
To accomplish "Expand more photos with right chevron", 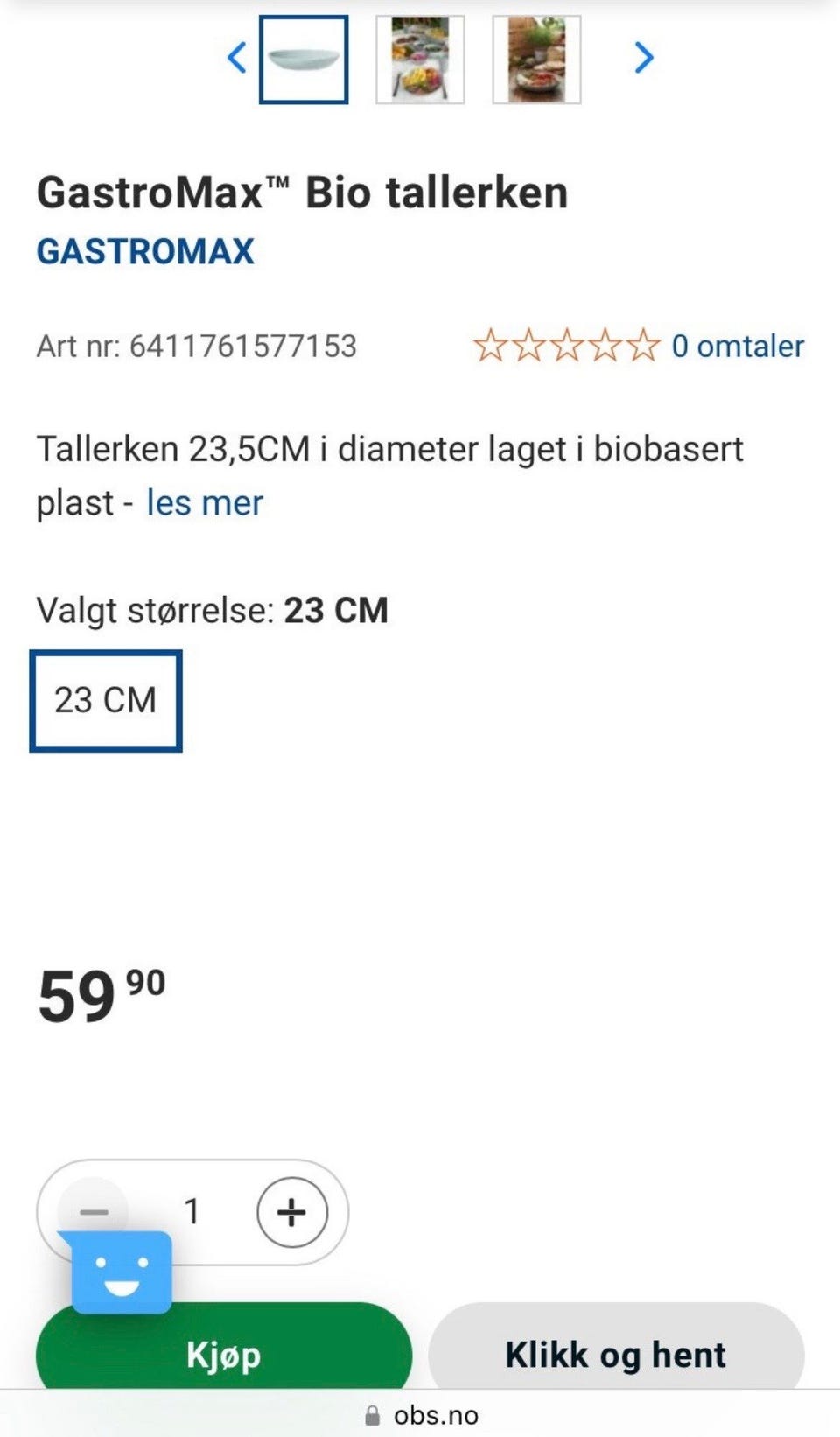I will [x=644, y=58].
